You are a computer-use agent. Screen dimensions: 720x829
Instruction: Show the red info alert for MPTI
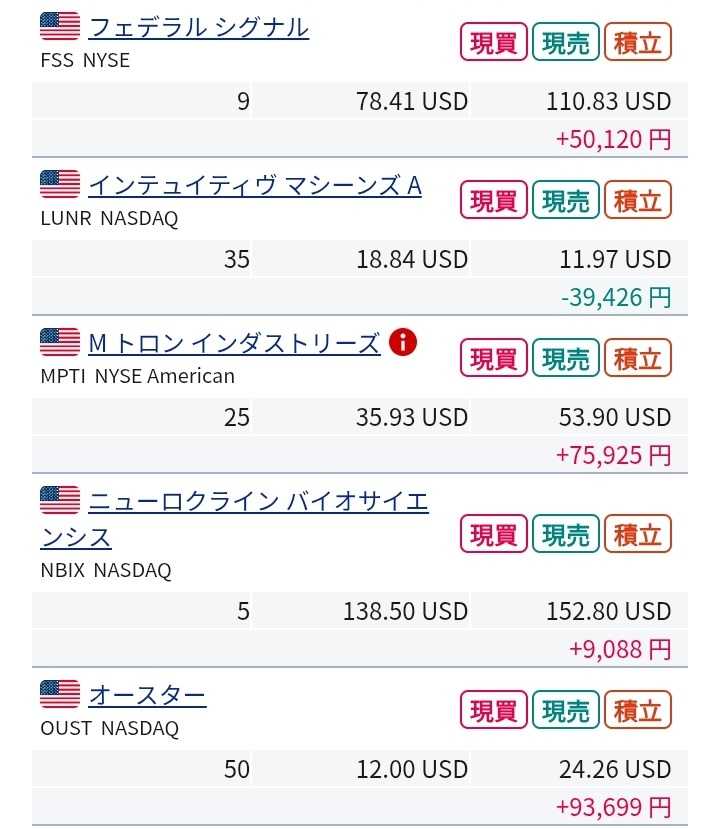[403, 343]
